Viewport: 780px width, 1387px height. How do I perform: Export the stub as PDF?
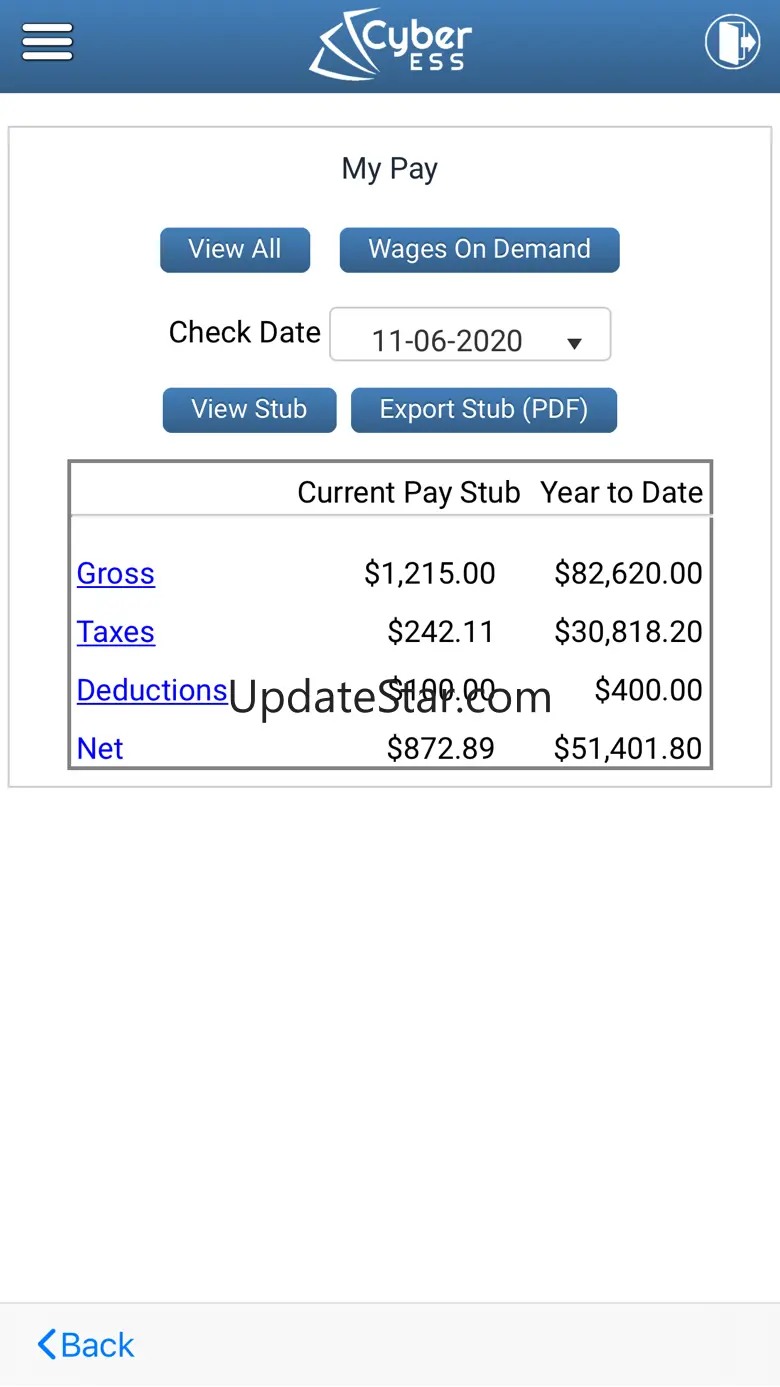[x=483, y=410]
